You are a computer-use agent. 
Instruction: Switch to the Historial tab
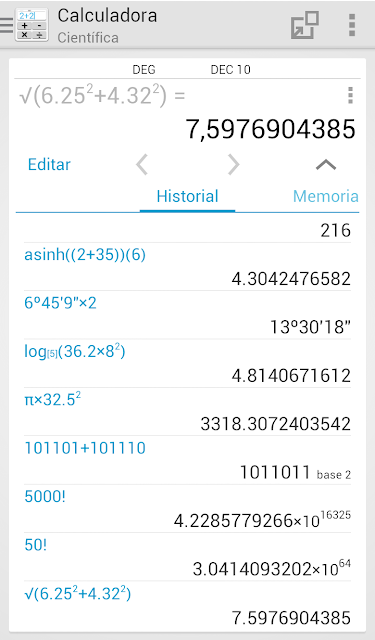(x=187, y=196)
